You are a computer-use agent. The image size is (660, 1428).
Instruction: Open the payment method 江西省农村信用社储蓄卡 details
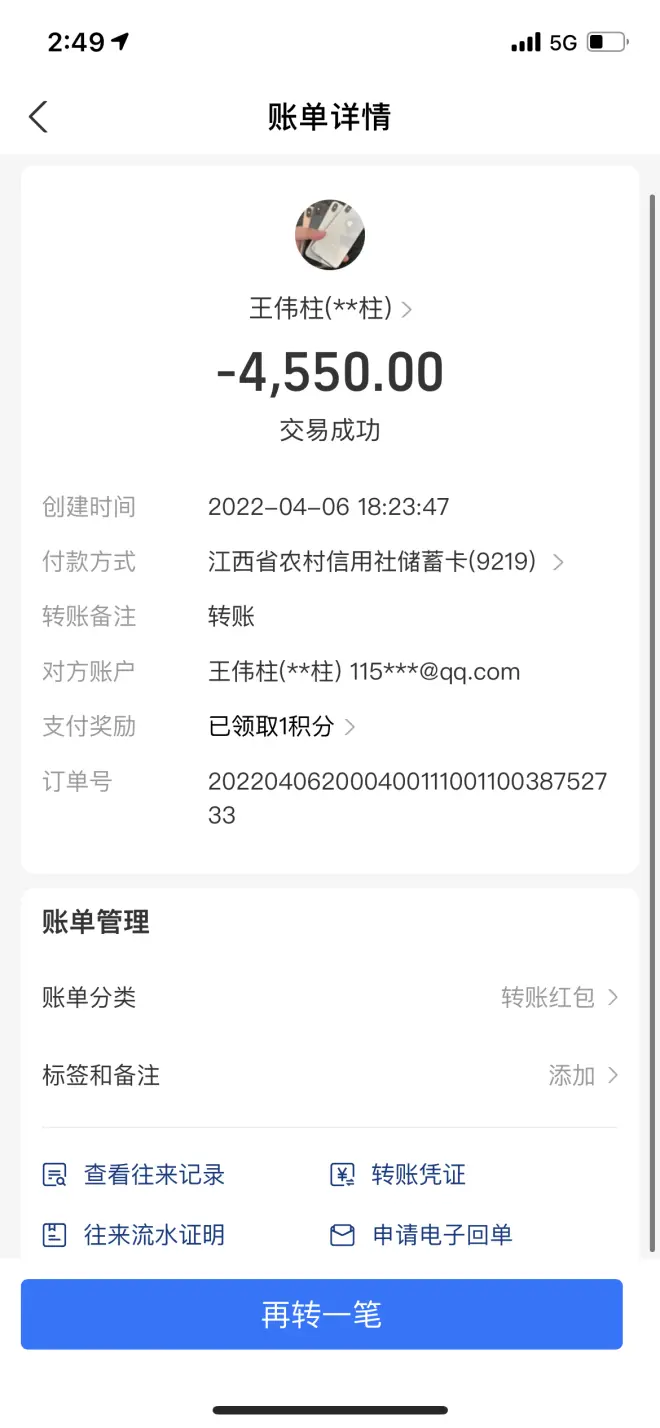pos(385,562)
